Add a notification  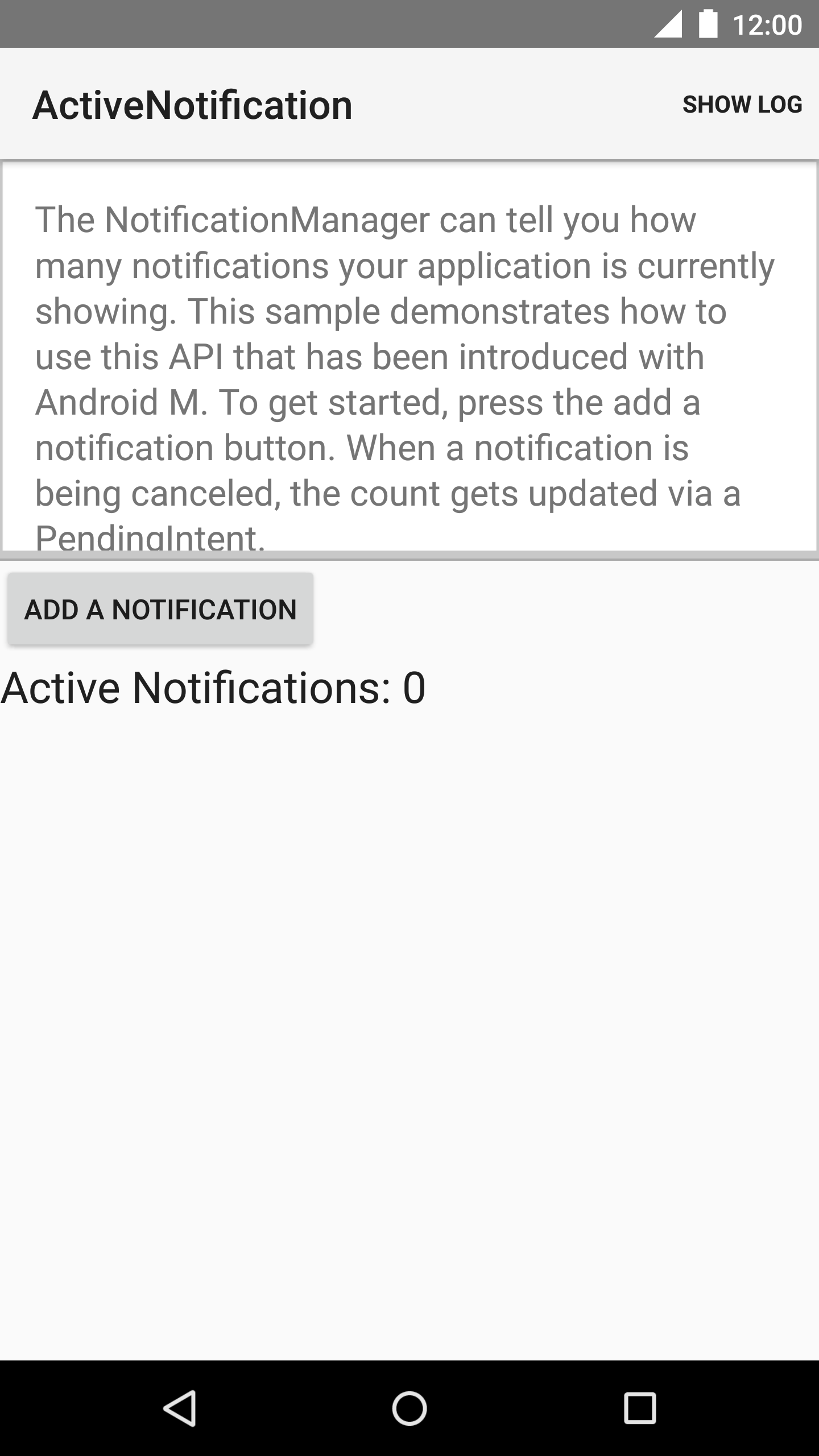[x=160, y=609]
